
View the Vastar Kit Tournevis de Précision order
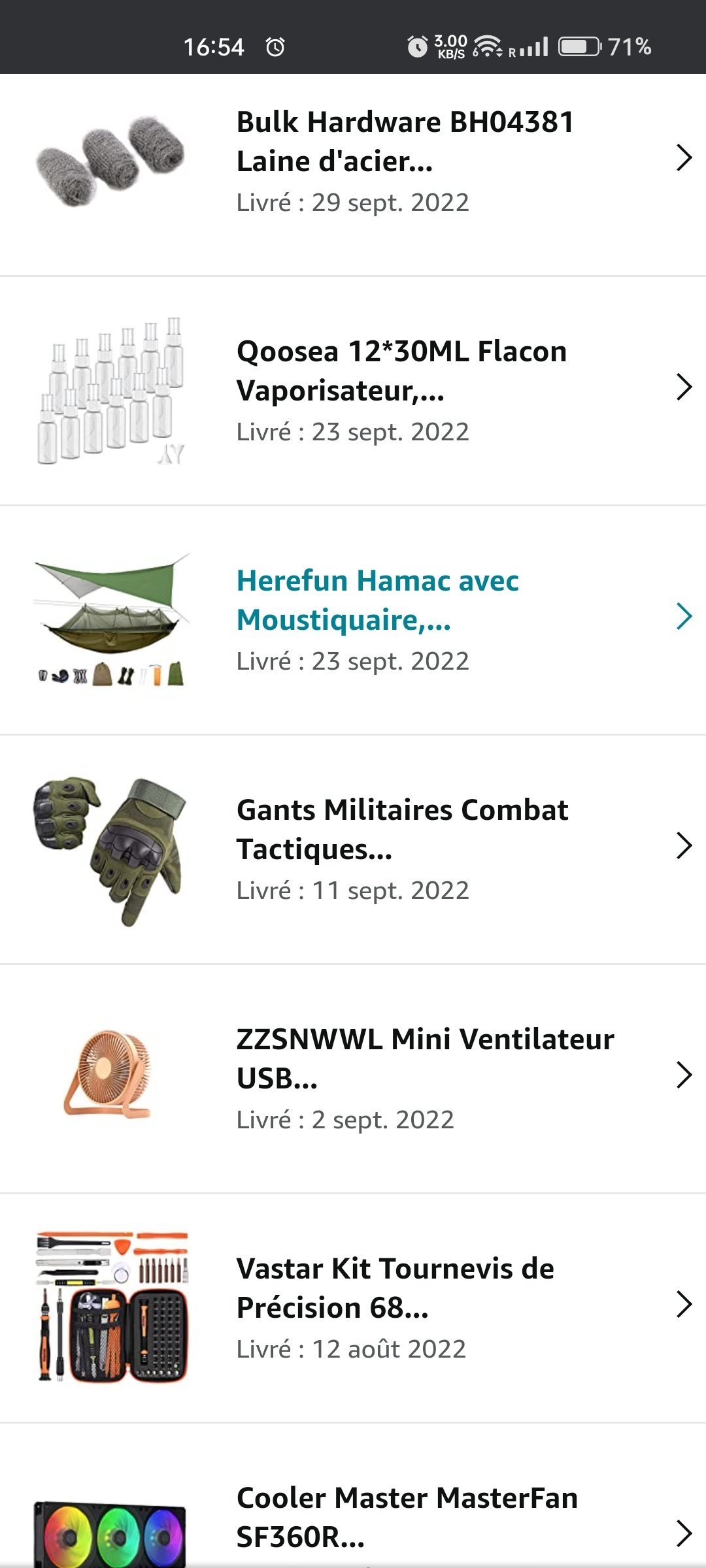[353, 1308]
